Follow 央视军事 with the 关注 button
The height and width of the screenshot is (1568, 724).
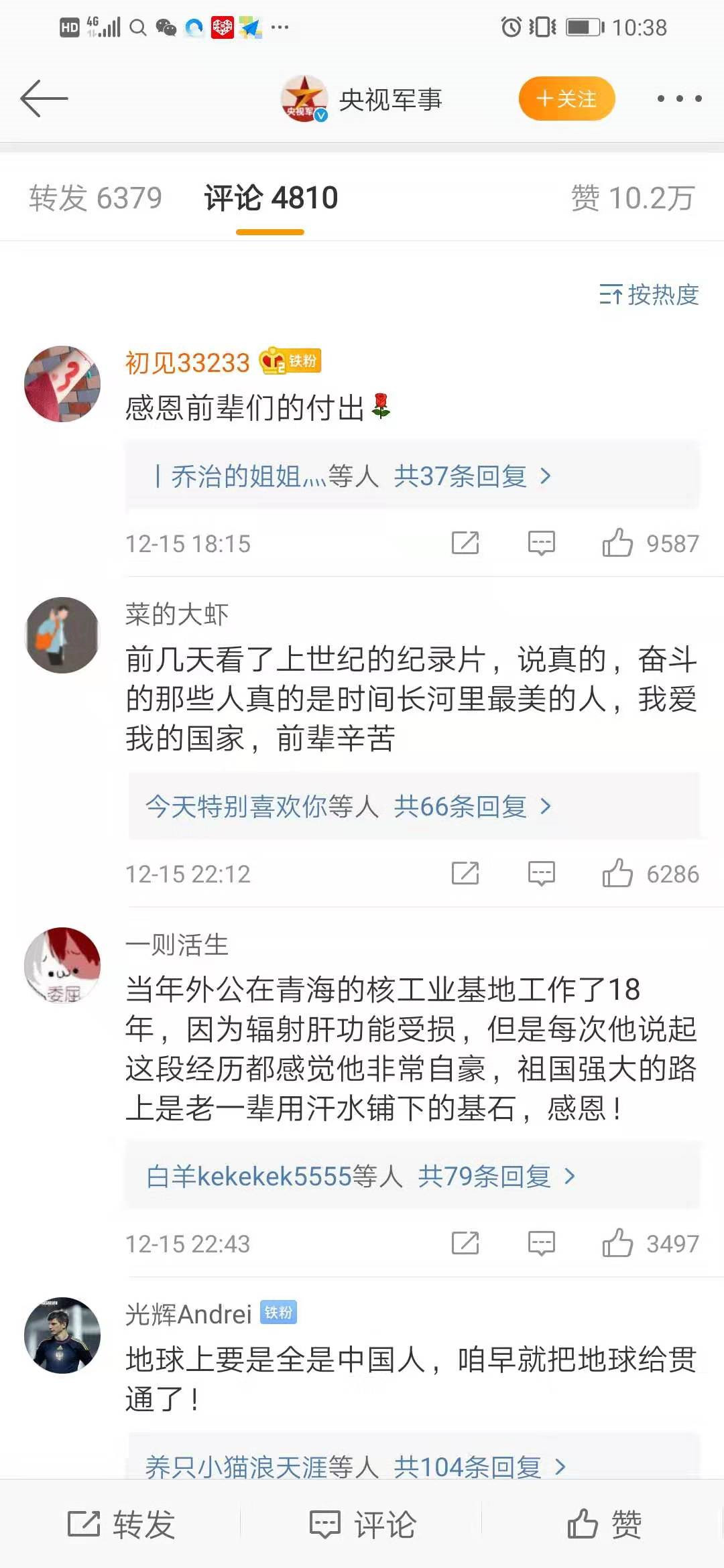pos(566,99)
